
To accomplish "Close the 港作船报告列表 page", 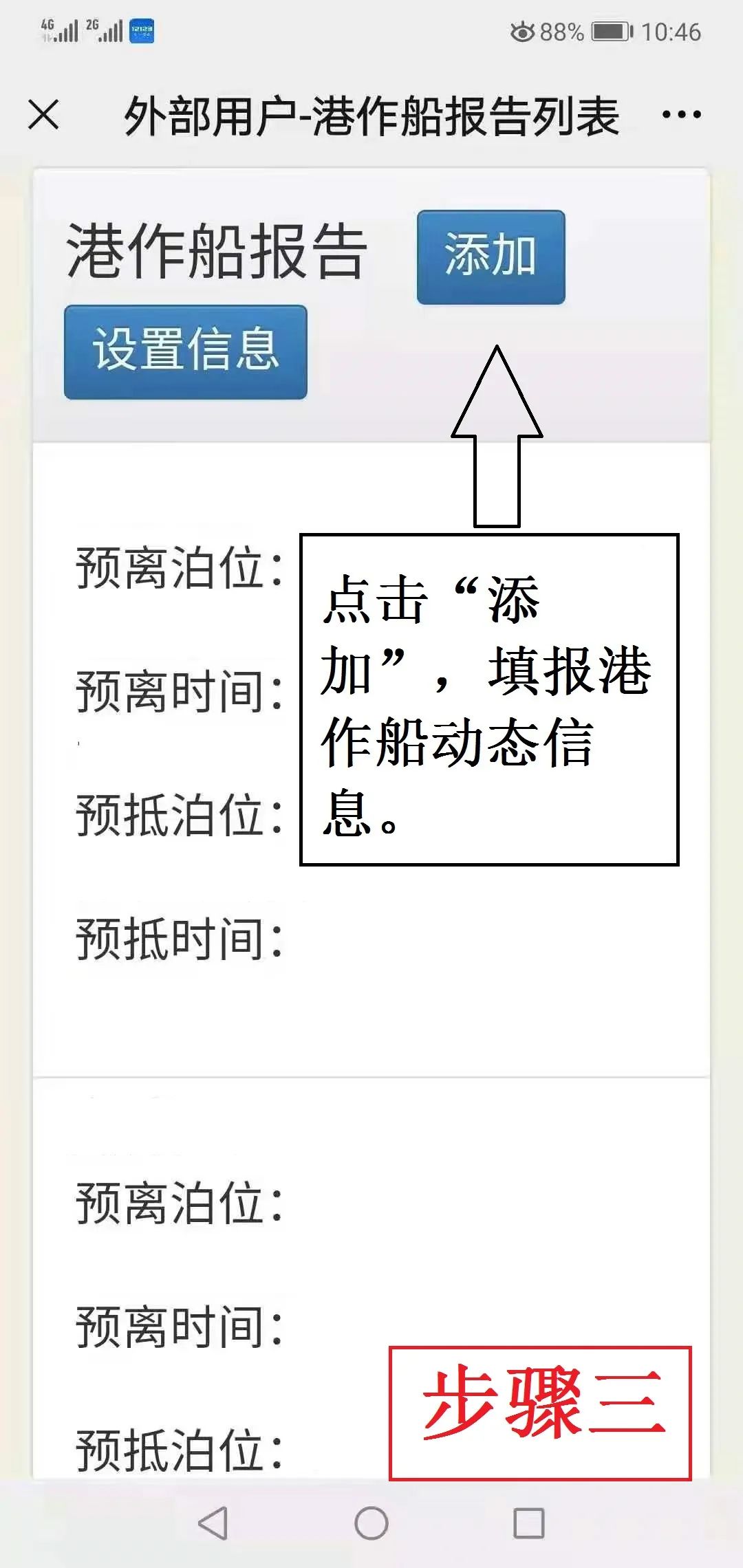I will [x=43, y=114].
